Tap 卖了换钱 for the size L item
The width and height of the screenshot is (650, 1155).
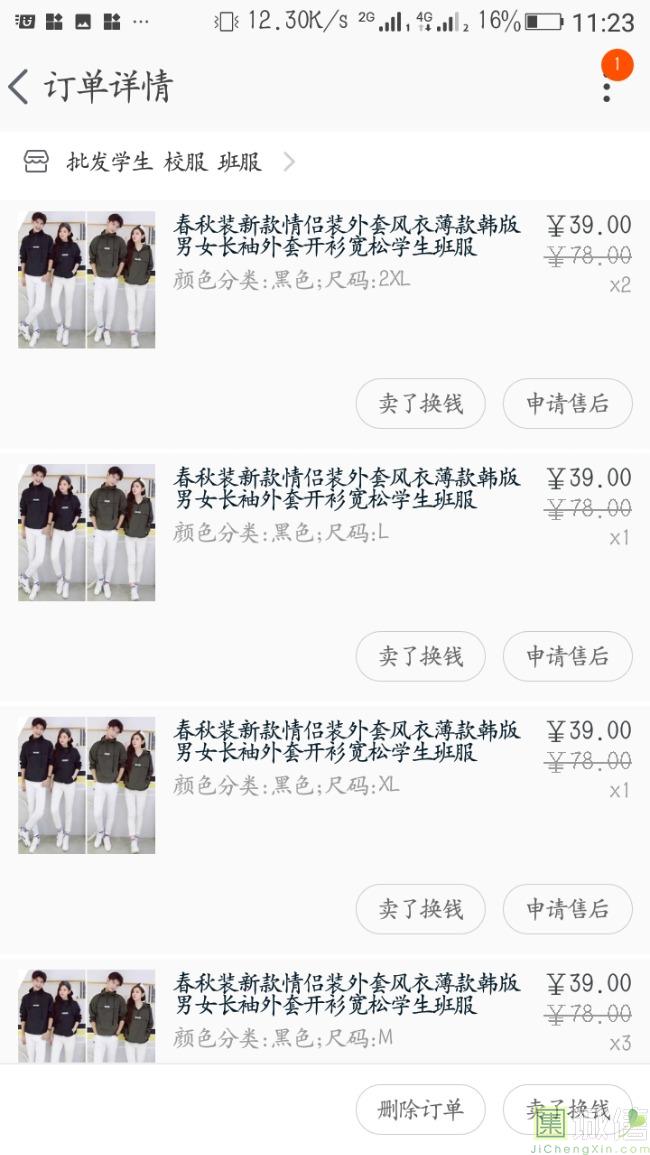coord(420,657)
